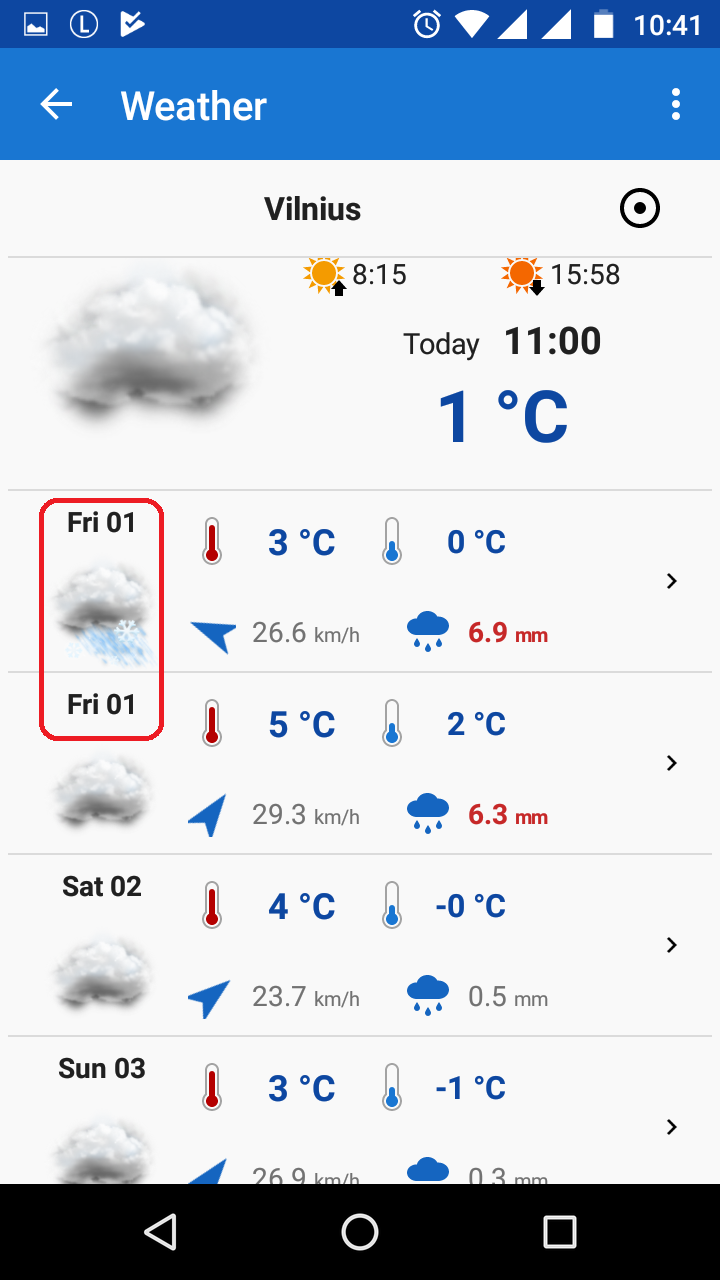Go back using the app bar arrow

pos(56,104)
